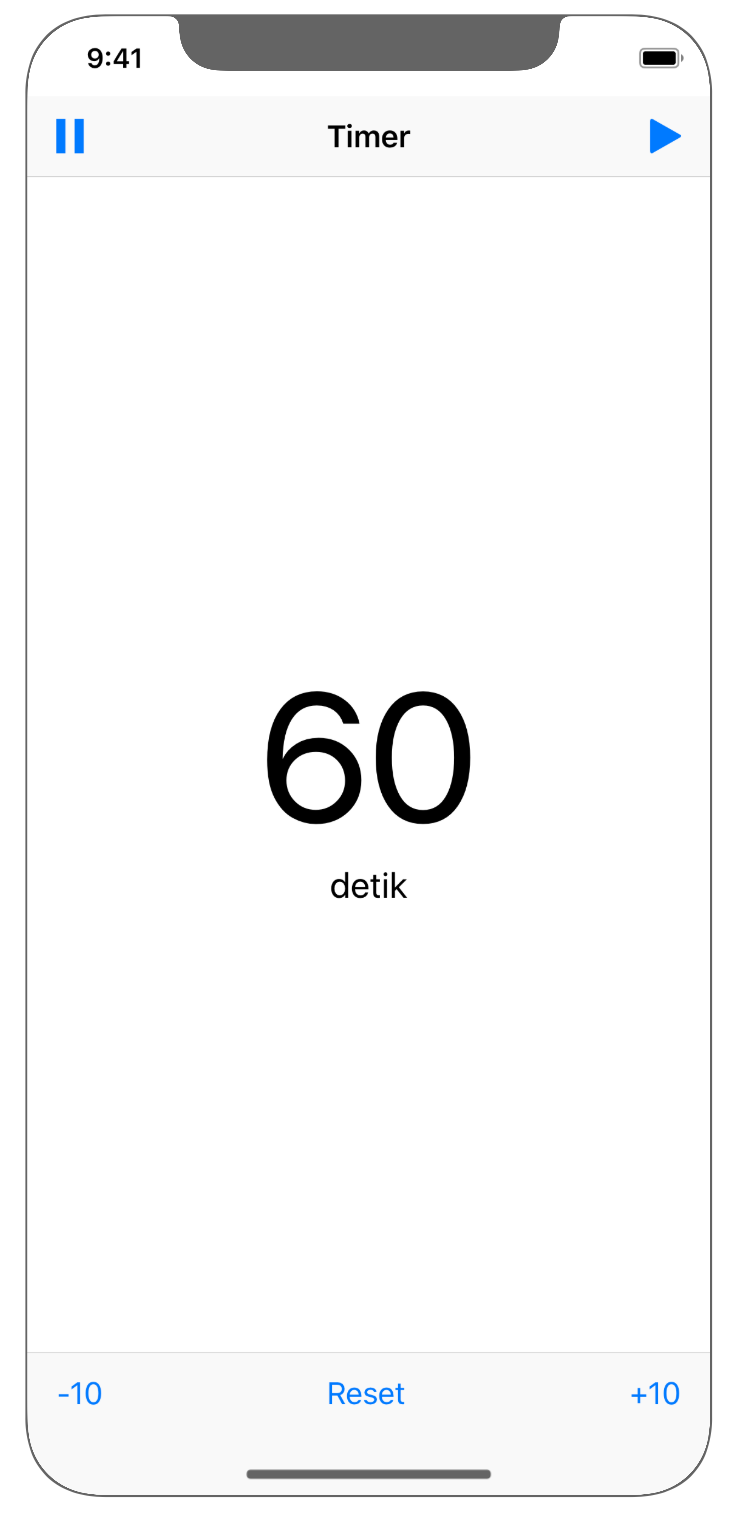Click the home indicator bar at the bottom
736x1524 pixels.
tap(368, 1473)
